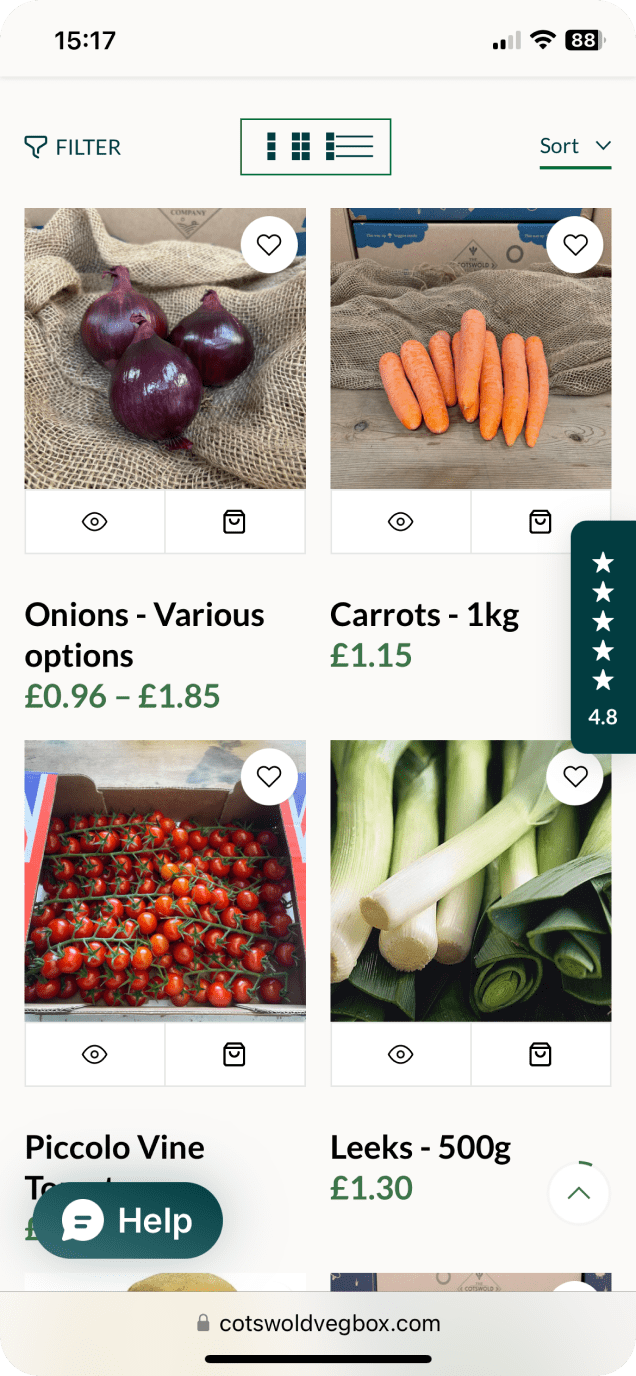The width and height of the screenshot is (636, 1376).
Task: Add Carrots to wishlist
Action: pos(575,245)
